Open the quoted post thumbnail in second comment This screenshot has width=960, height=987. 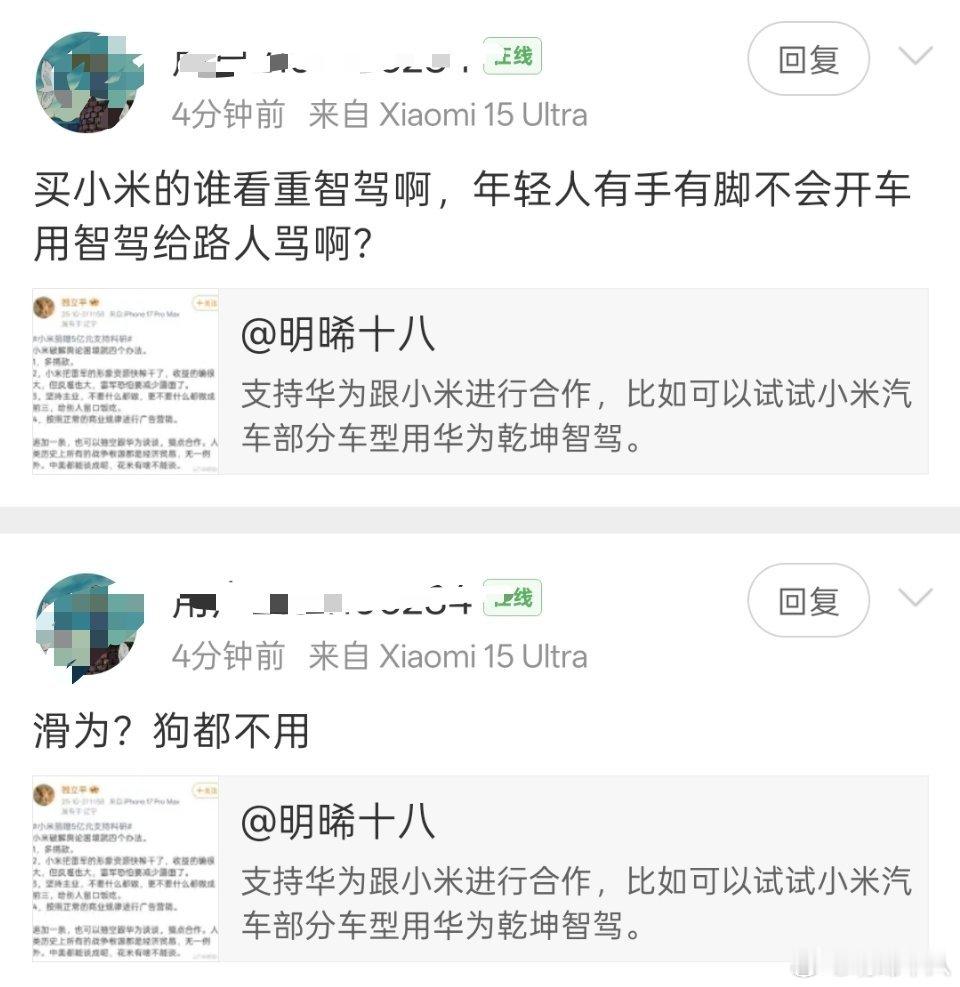(x=125, y=868)
